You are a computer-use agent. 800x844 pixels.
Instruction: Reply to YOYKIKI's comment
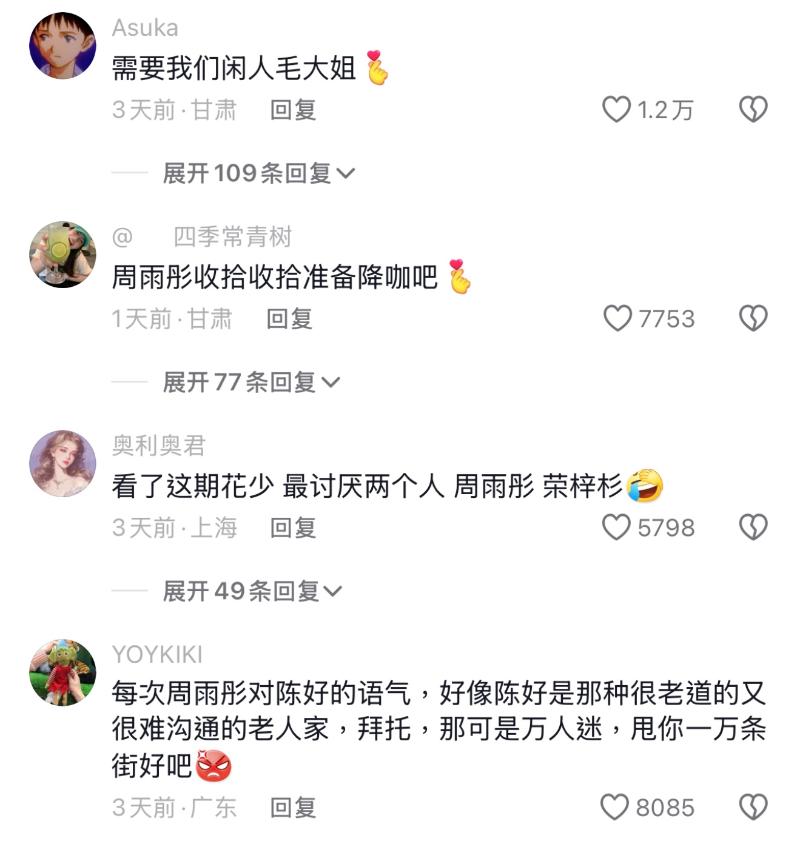point(293,807)
